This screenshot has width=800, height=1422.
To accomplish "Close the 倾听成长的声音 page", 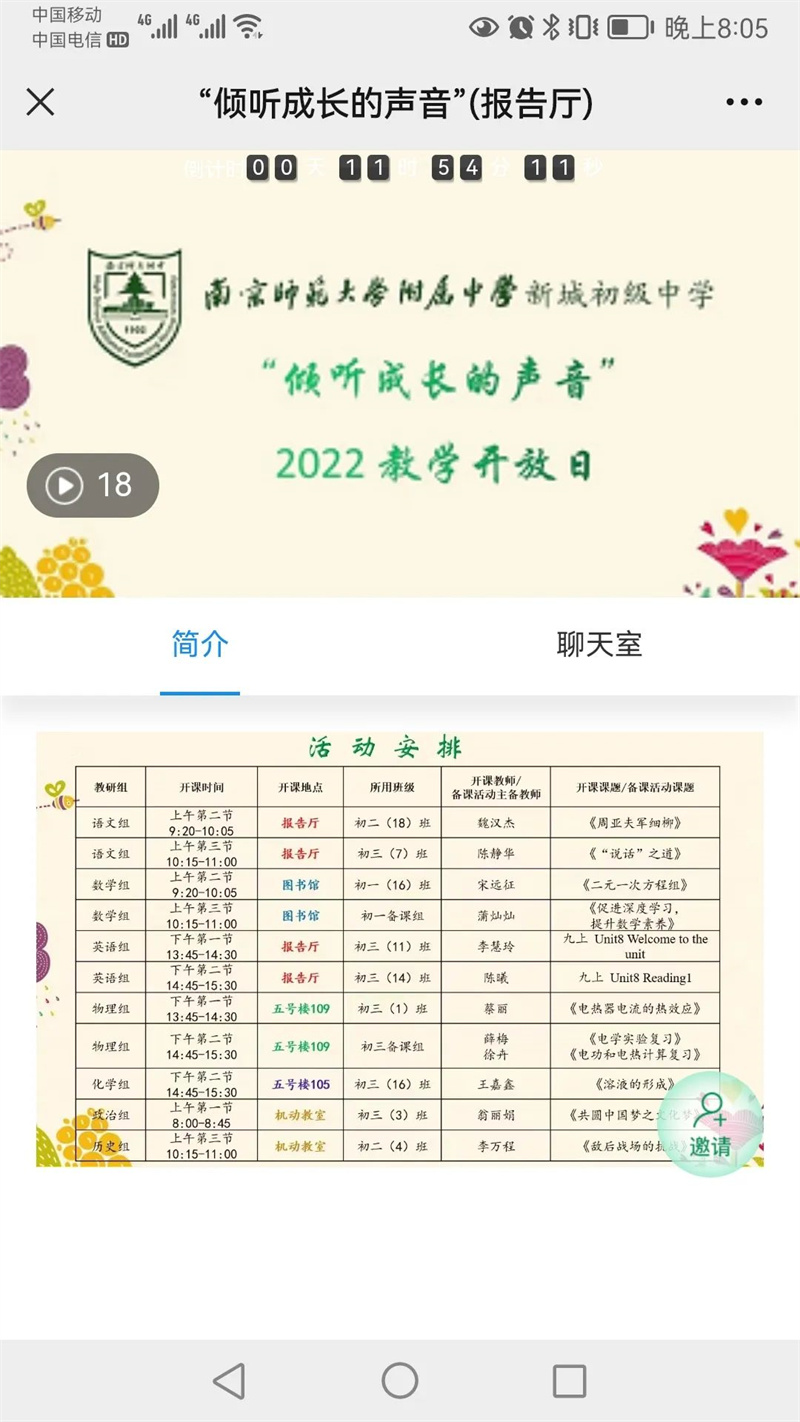I will [40, 102].
